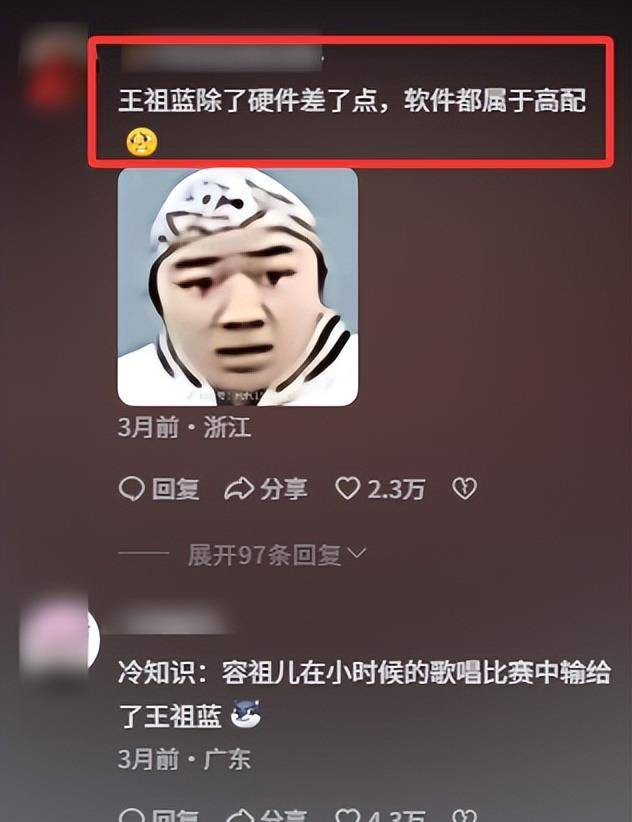Open the meme image in the comment

click(237, 286)
